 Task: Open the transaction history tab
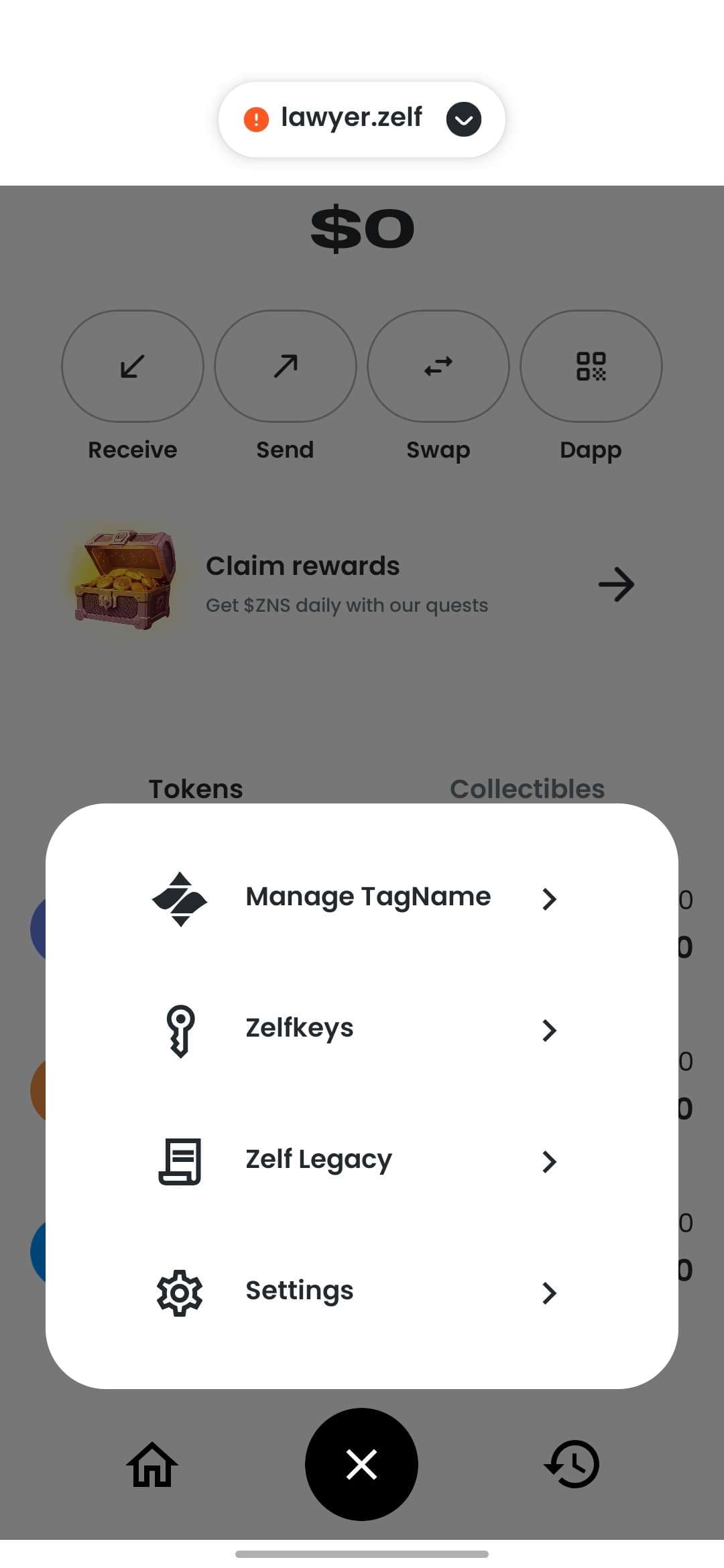click(x=572, y=1464)
